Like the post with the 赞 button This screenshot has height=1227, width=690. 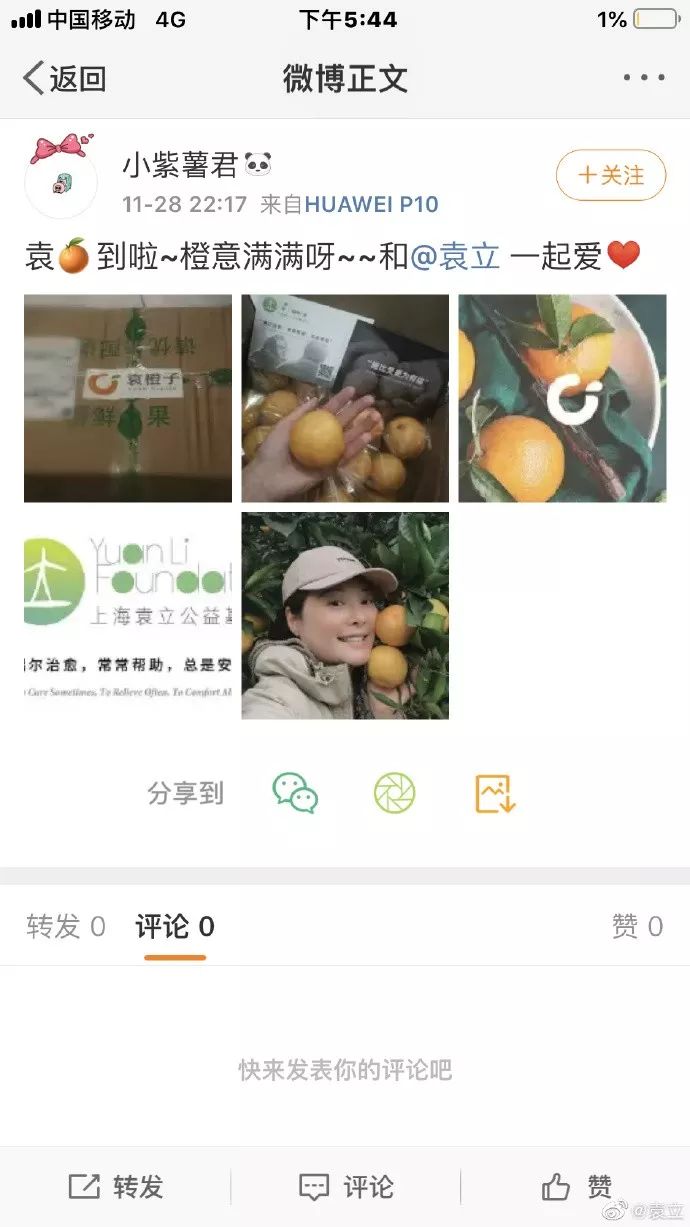point(576,1187)
